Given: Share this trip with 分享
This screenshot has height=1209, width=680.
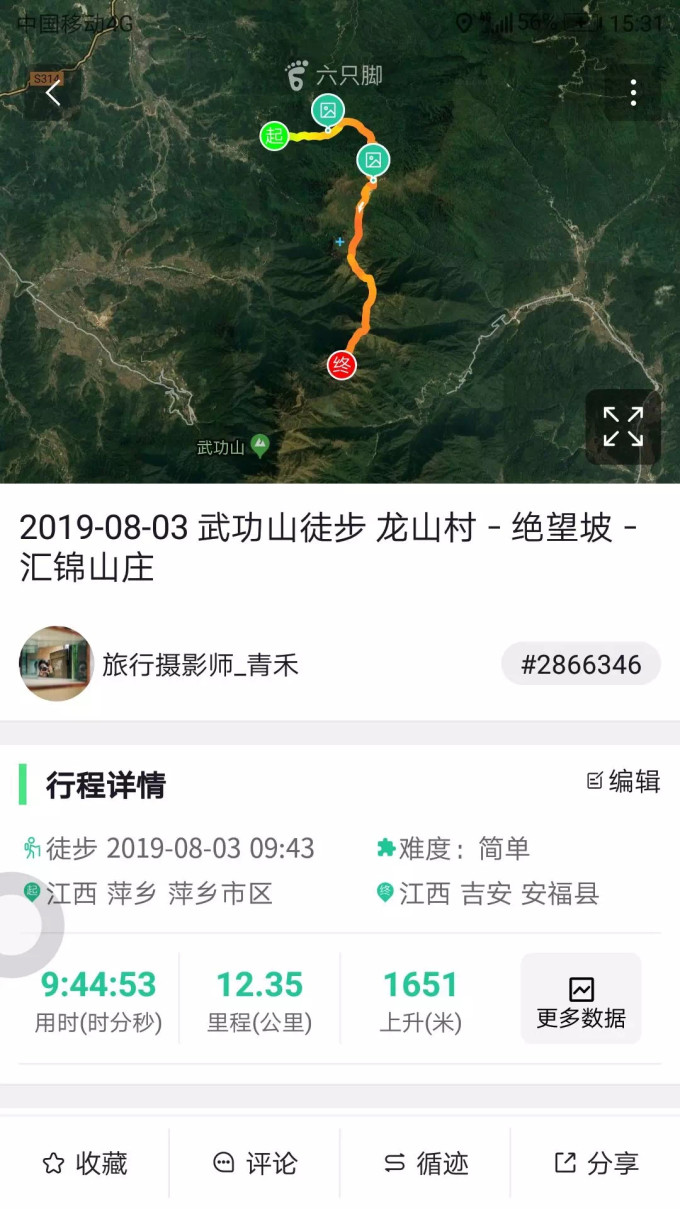Looking at the screenshot, I should (596, 1163).
